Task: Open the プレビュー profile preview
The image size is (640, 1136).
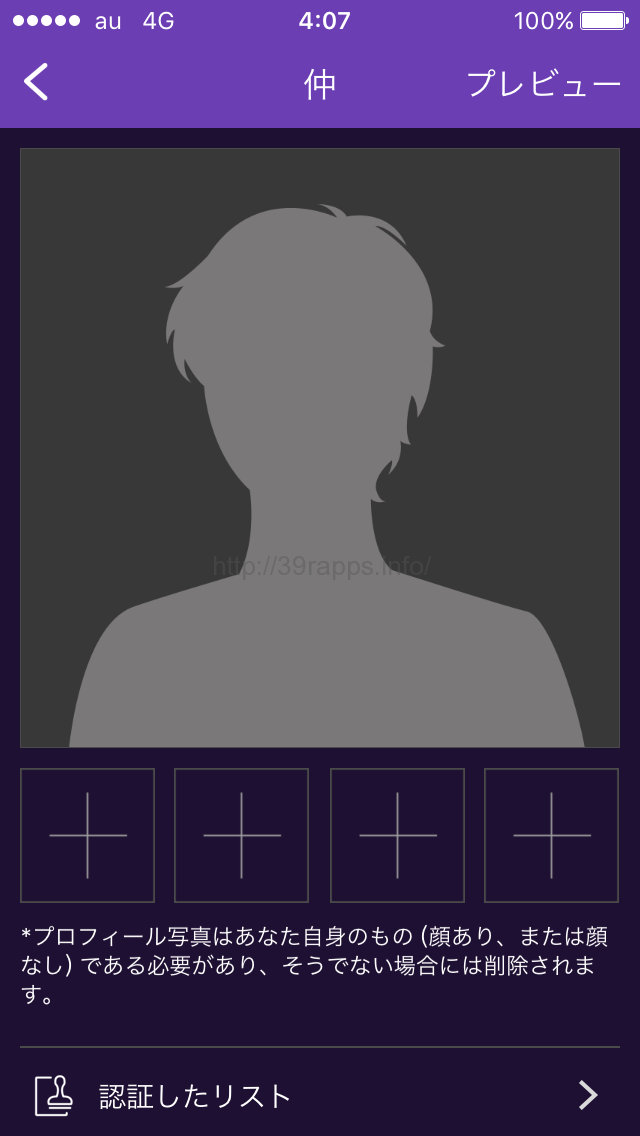Action: 543,84
